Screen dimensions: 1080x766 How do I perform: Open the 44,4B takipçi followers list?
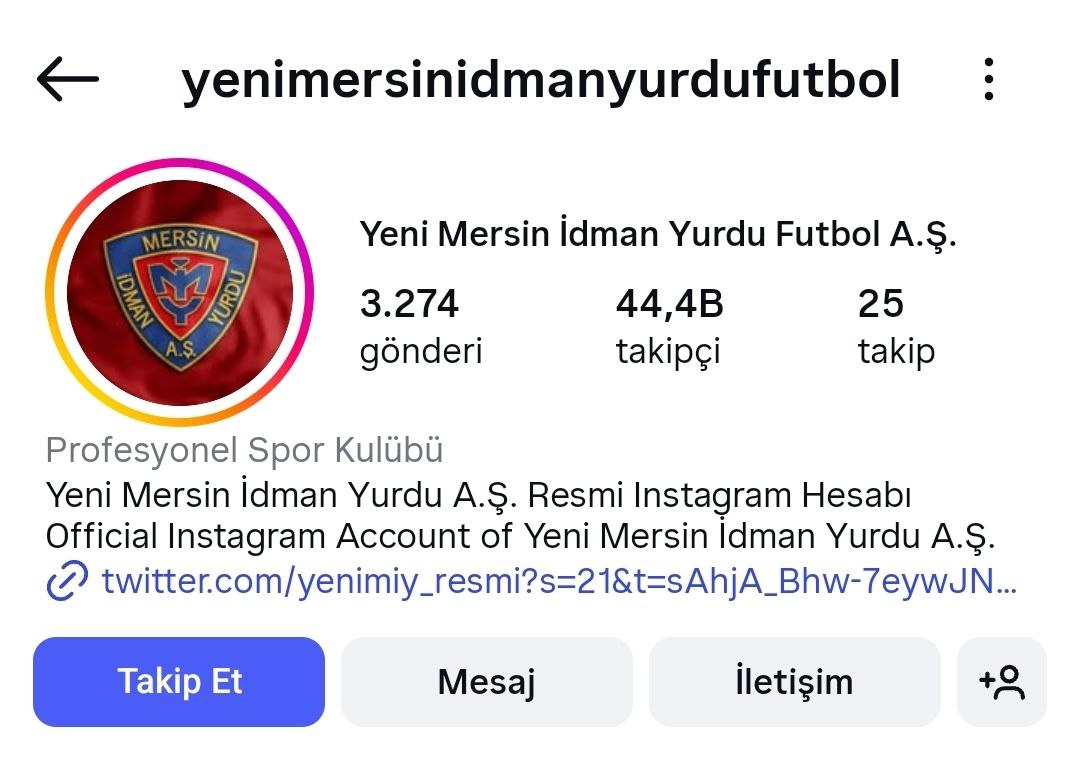[x=669, y=326]
